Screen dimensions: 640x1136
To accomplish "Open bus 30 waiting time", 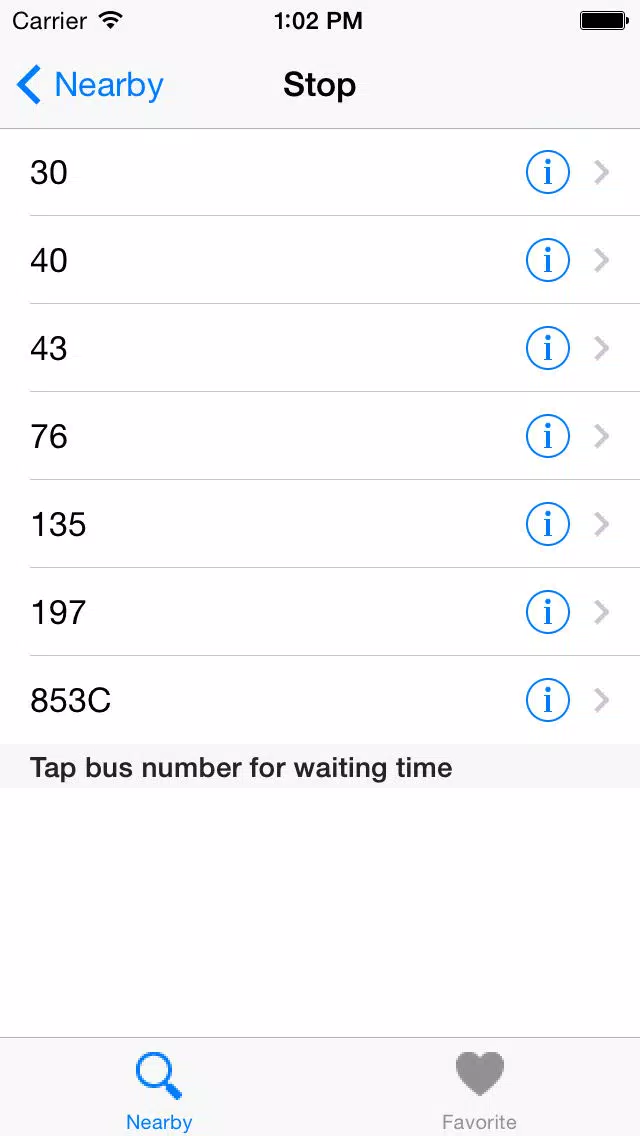I will (x=320, y=172).
